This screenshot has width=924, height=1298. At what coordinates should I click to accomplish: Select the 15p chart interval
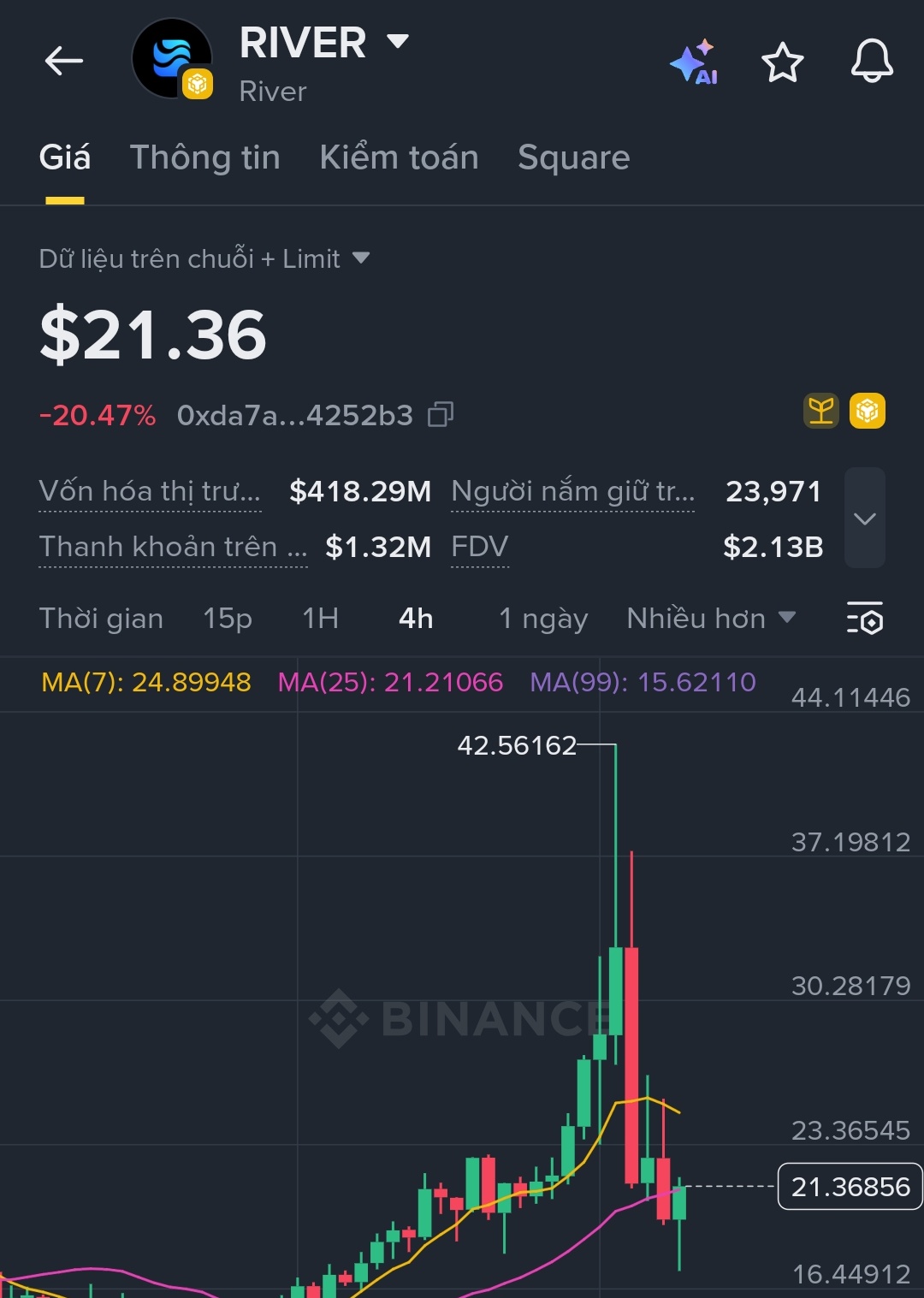point(228,619)
